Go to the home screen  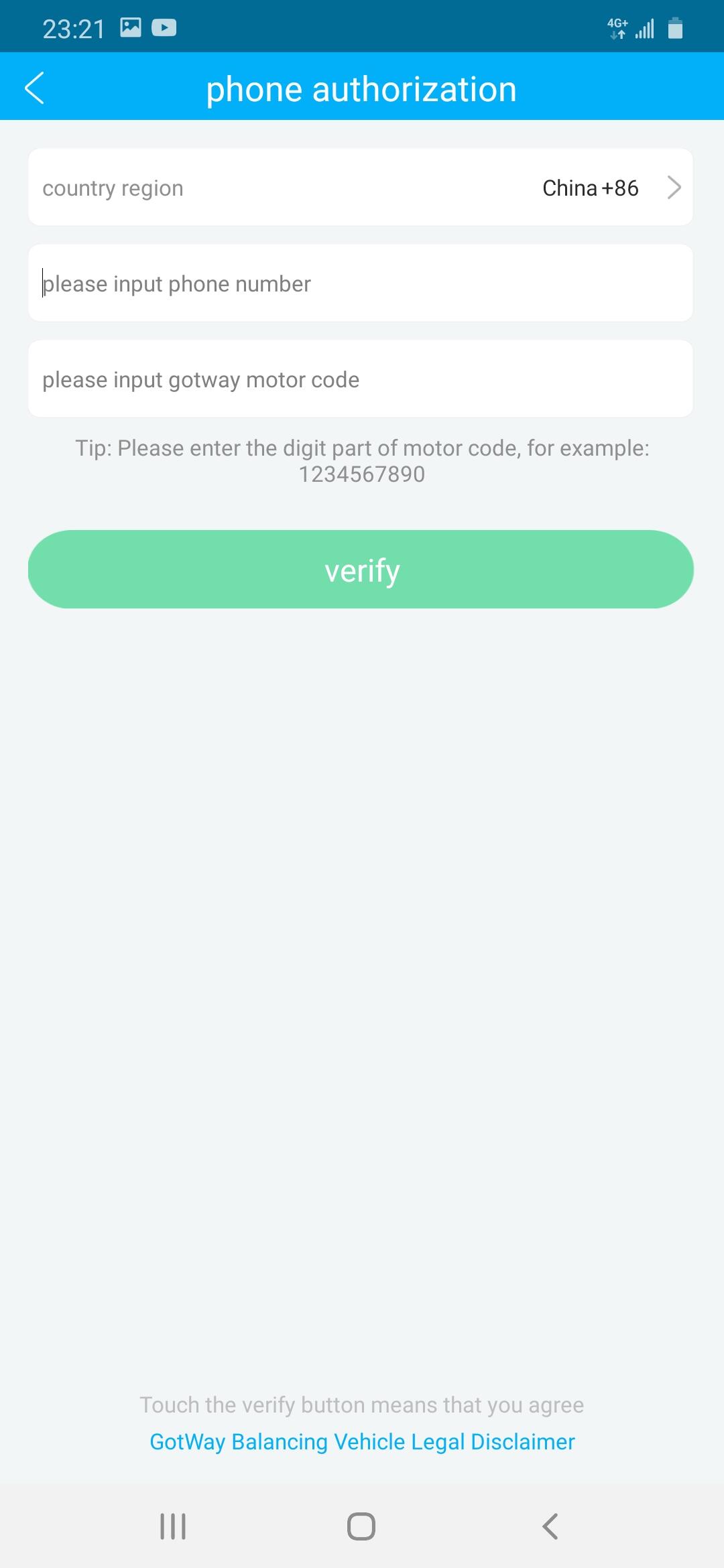pyautogui.click(x=361, y=1526)
